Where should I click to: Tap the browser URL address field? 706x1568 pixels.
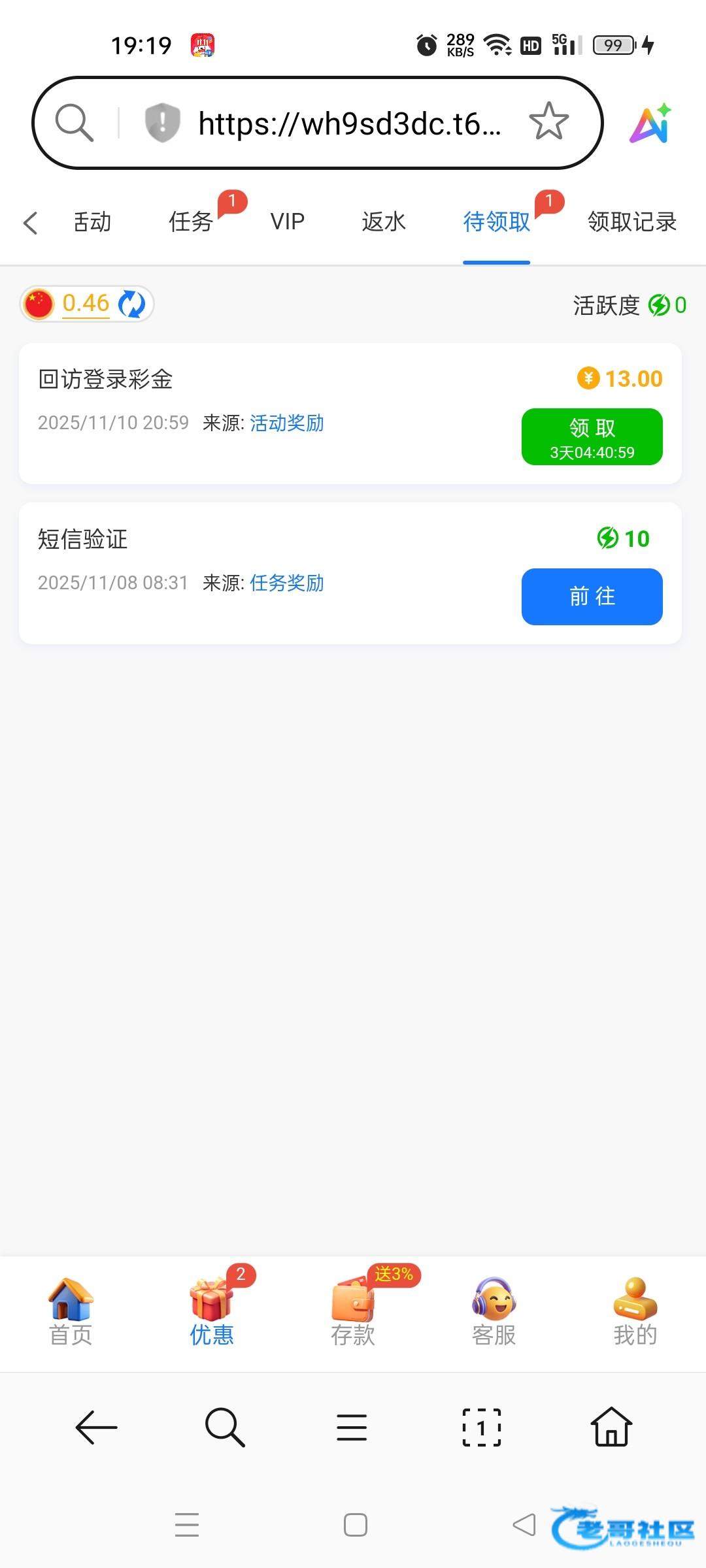[x=350, y=123]
